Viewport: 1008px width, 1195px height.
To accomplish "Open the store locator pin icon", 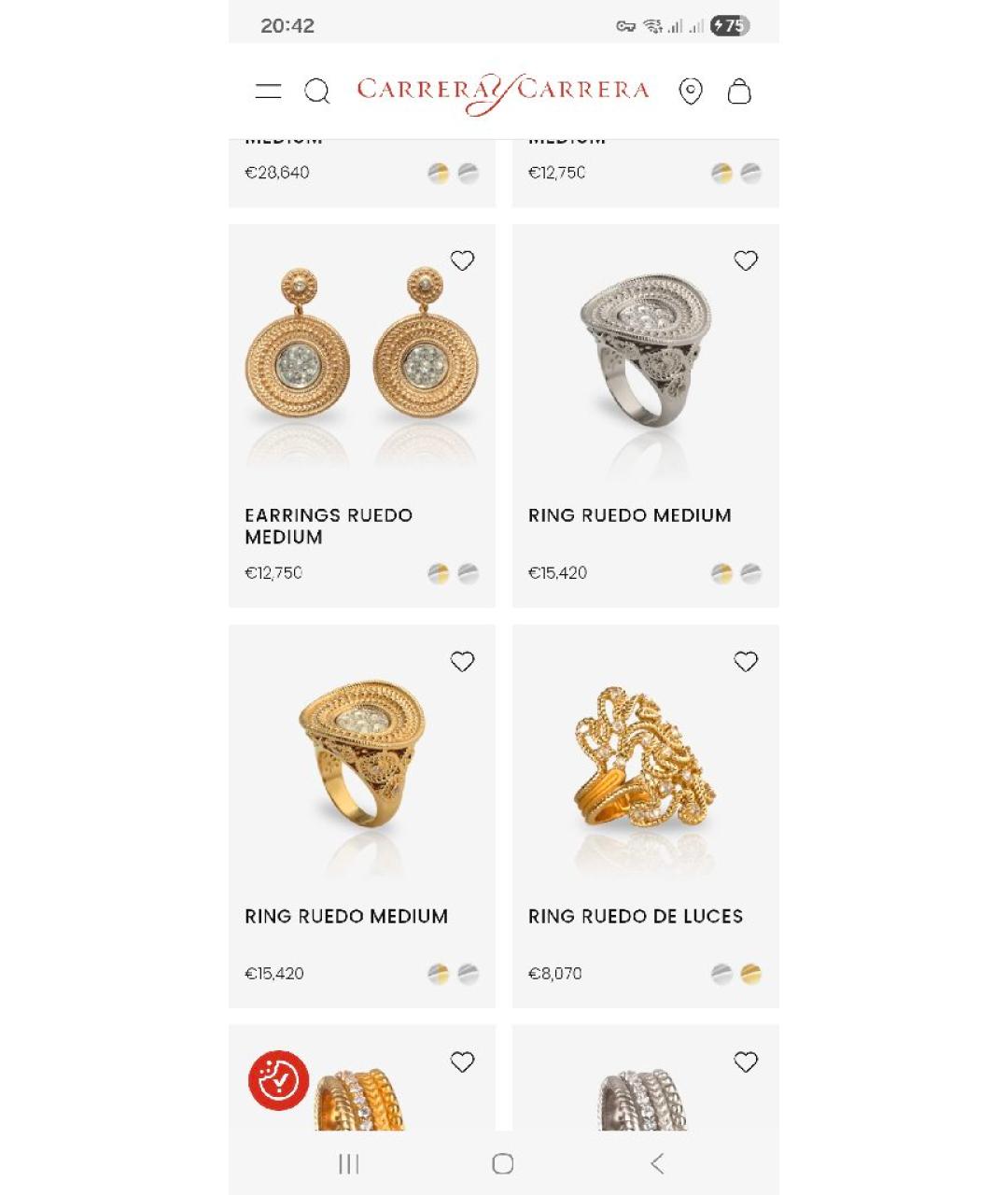I will [691, 91].
